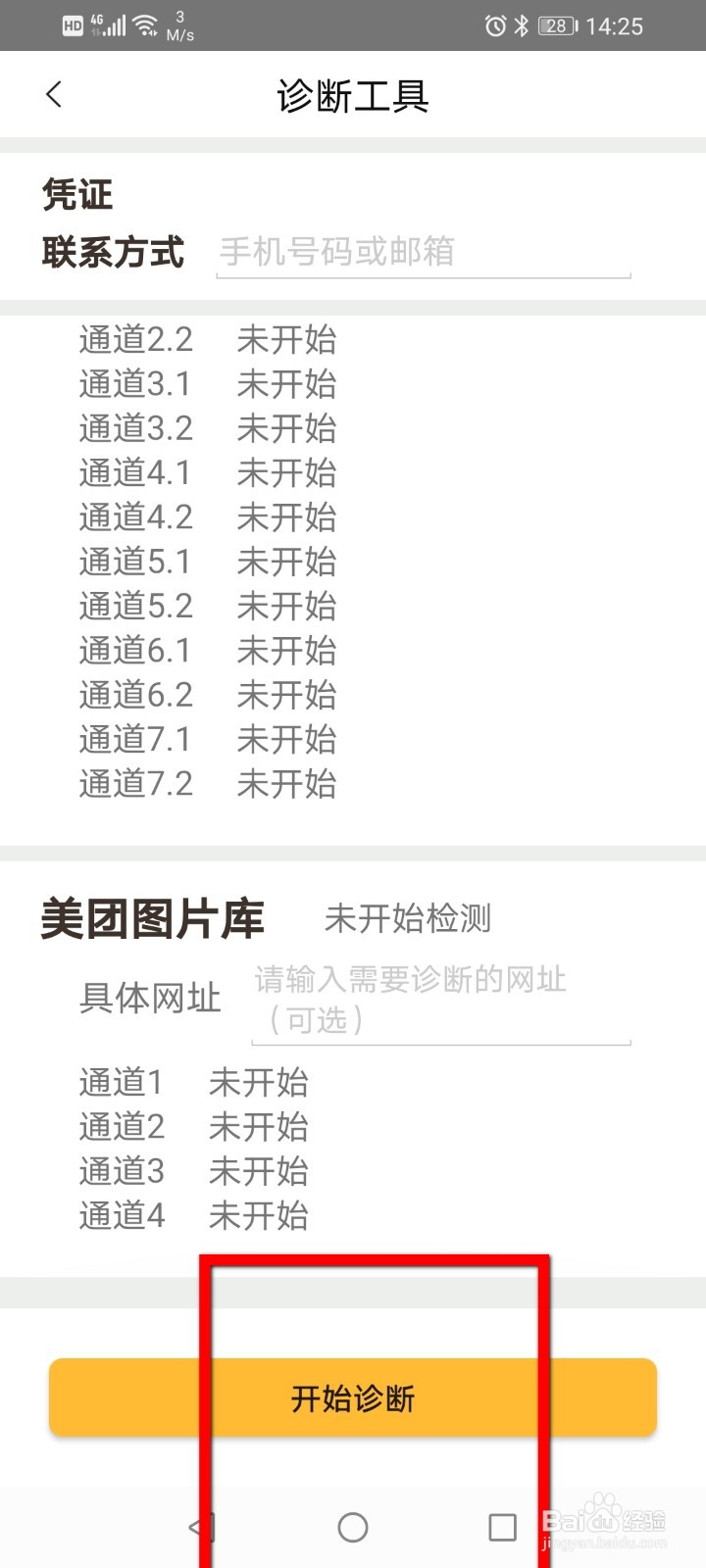
Task: Tap the Android recent apps square button
Action: (501, 1527)
